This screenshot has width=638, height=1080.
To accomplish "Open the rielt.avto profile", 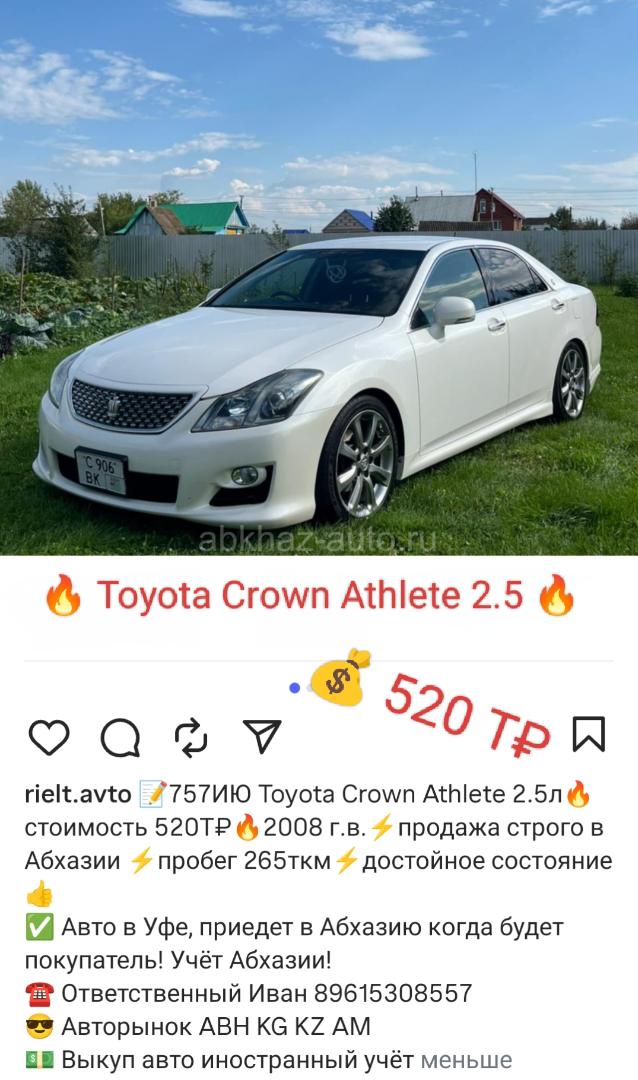I will click(78, 794).
